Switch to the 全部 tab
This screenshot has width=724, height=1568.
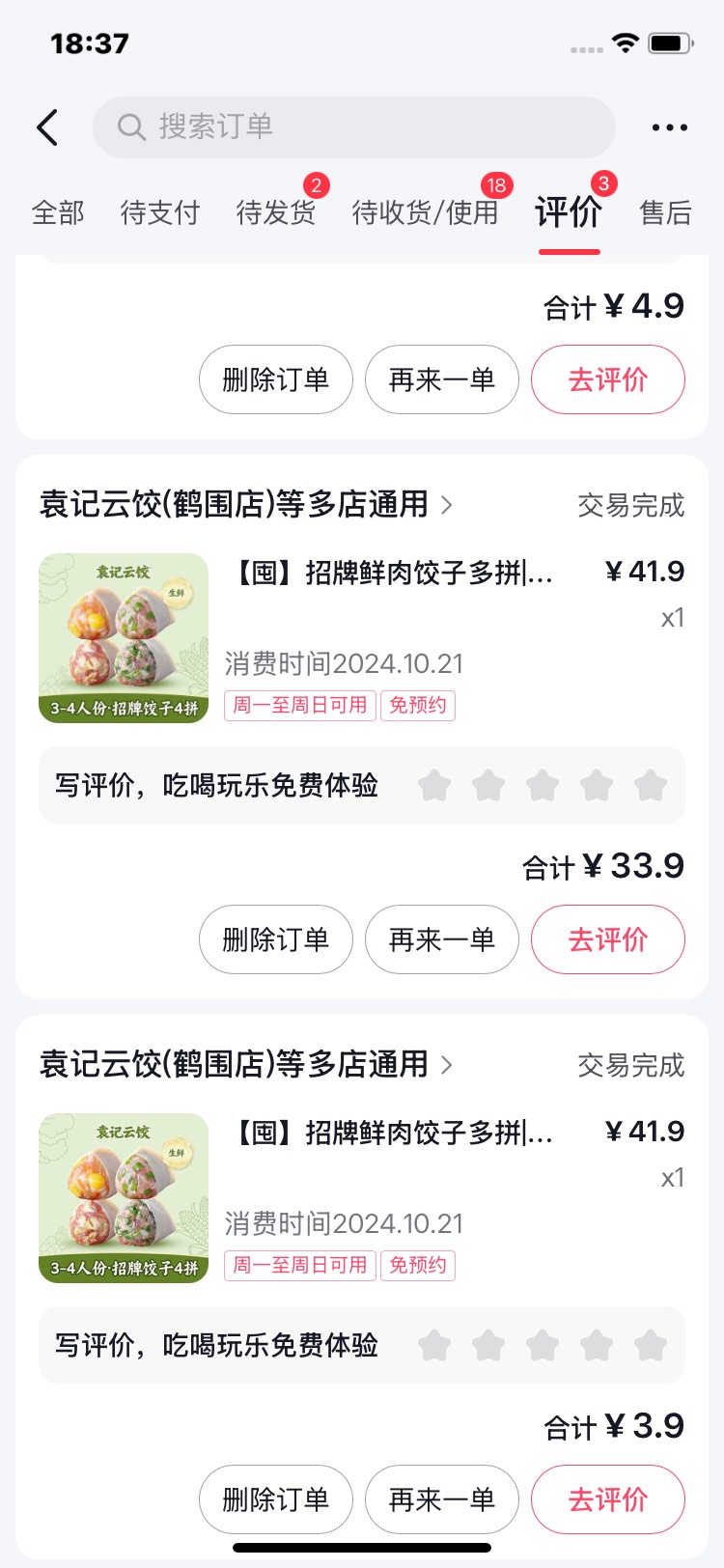[x=58, y=212]
